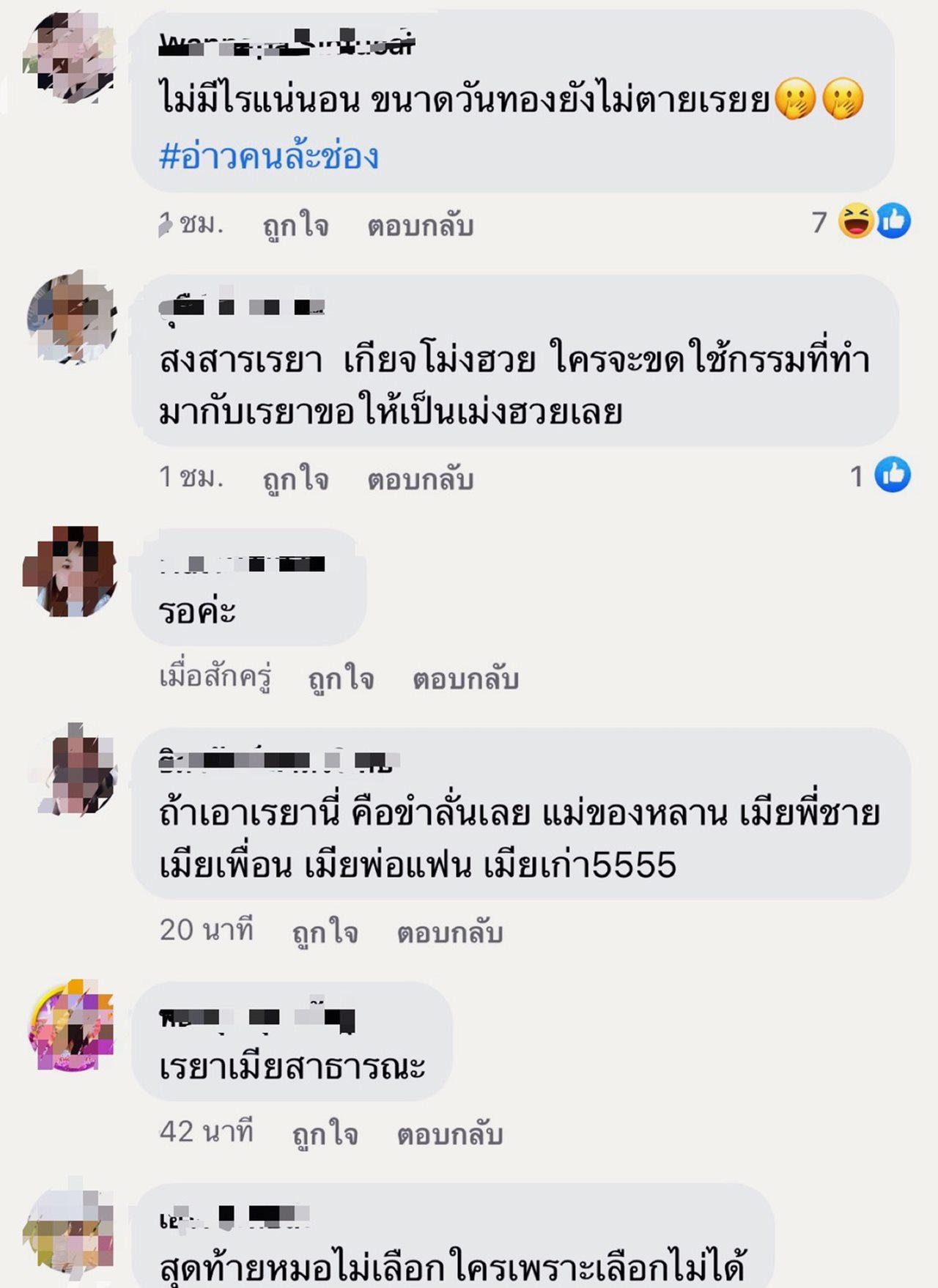Like the comment with hashtag #อ่าวคนล้ะช่อง

tap(295, 225)
